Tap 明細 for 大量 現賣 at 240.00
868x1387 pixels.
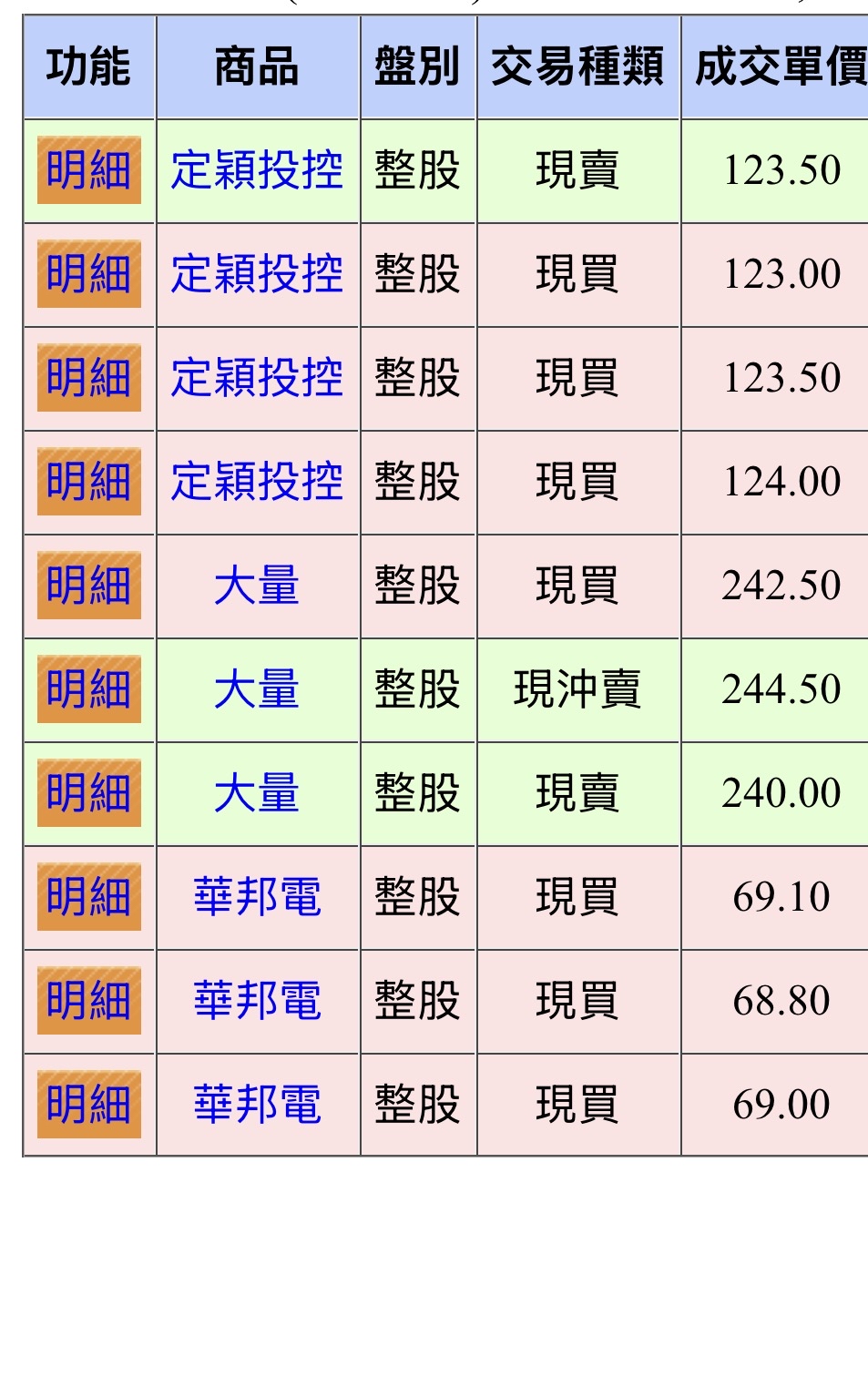pyautogui.click(x=89, y=793)
